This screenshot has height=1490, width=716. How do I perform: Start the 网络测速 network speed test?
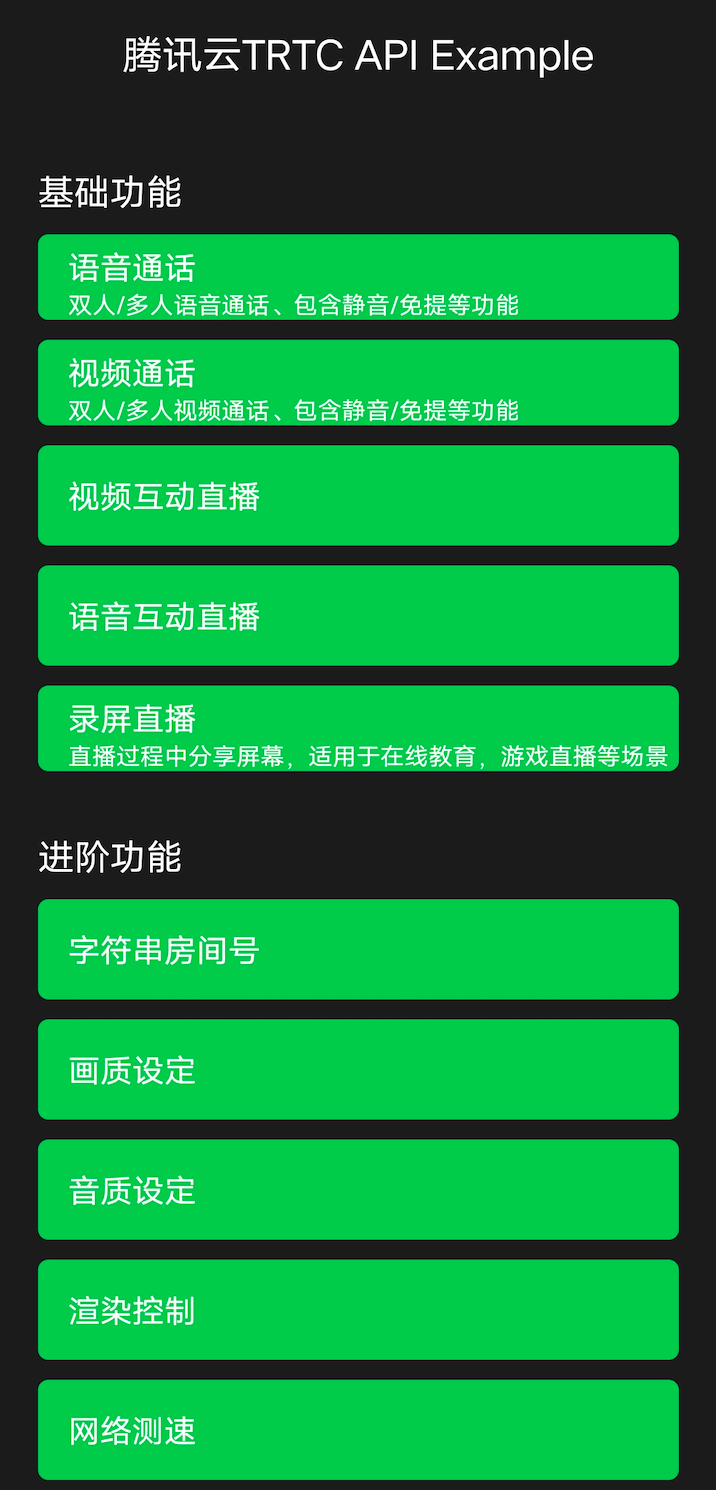coord(358,1429)
